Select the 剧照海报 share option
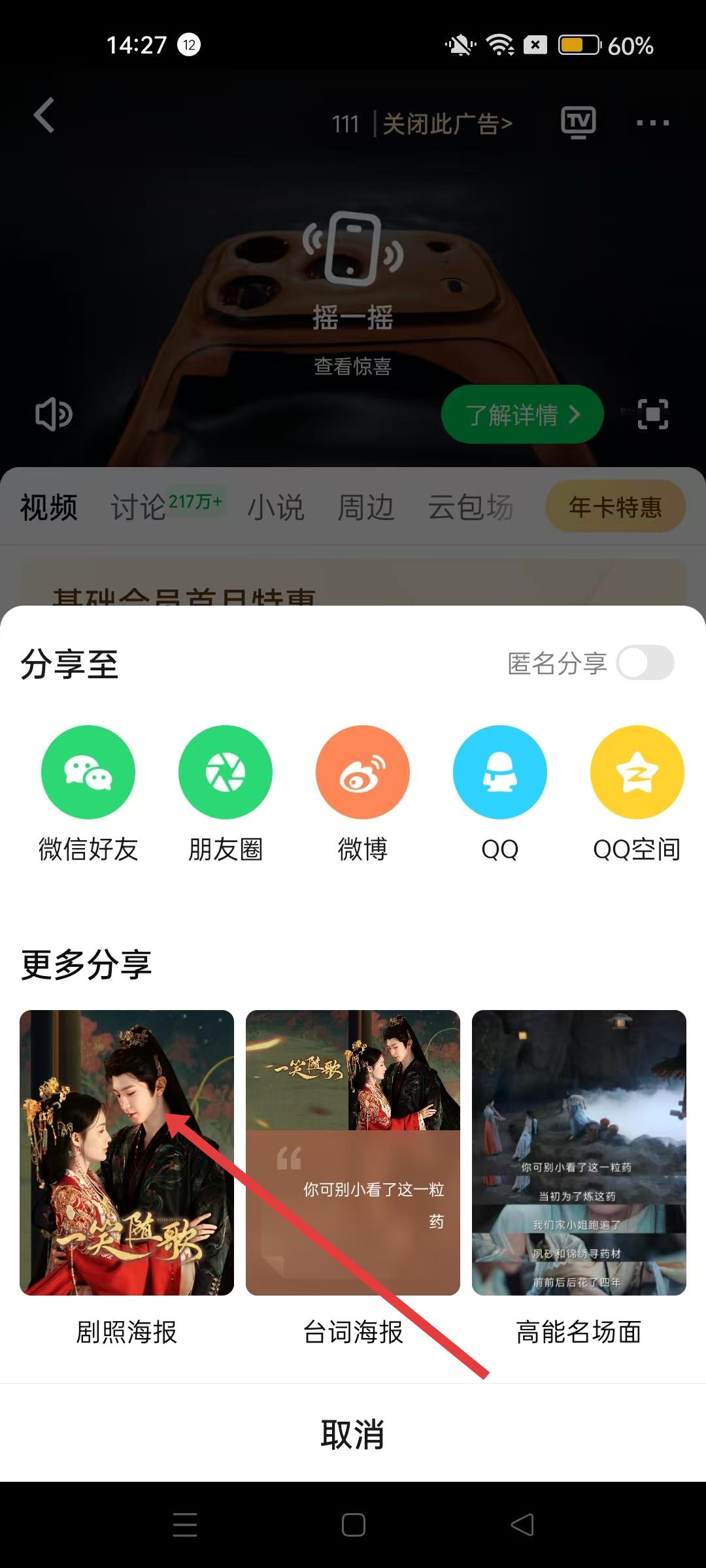The image size is (706, 1568). pos(127,1152)
